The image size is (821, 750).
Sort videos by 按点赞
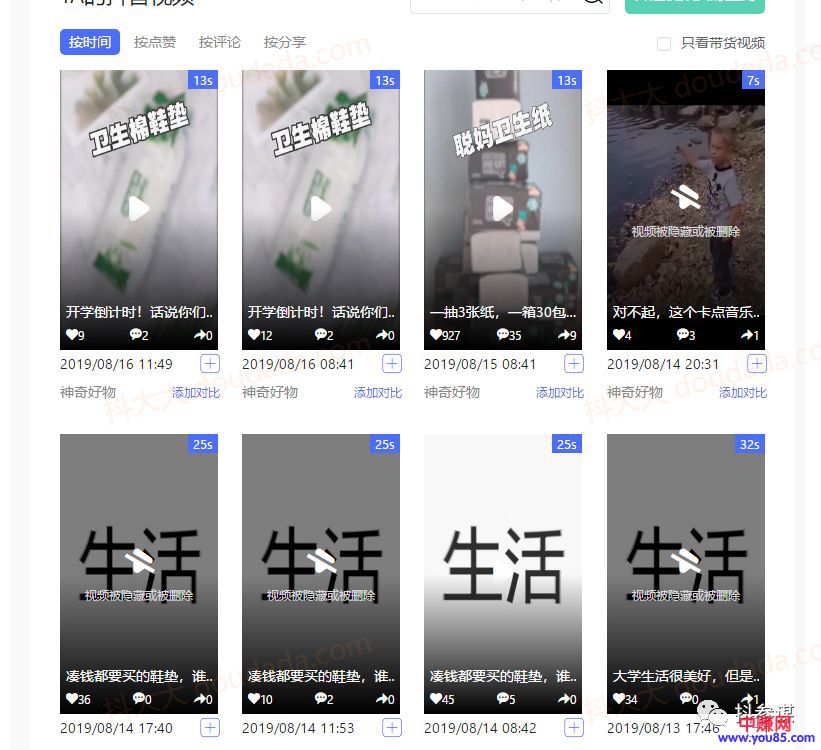[155, 42]
